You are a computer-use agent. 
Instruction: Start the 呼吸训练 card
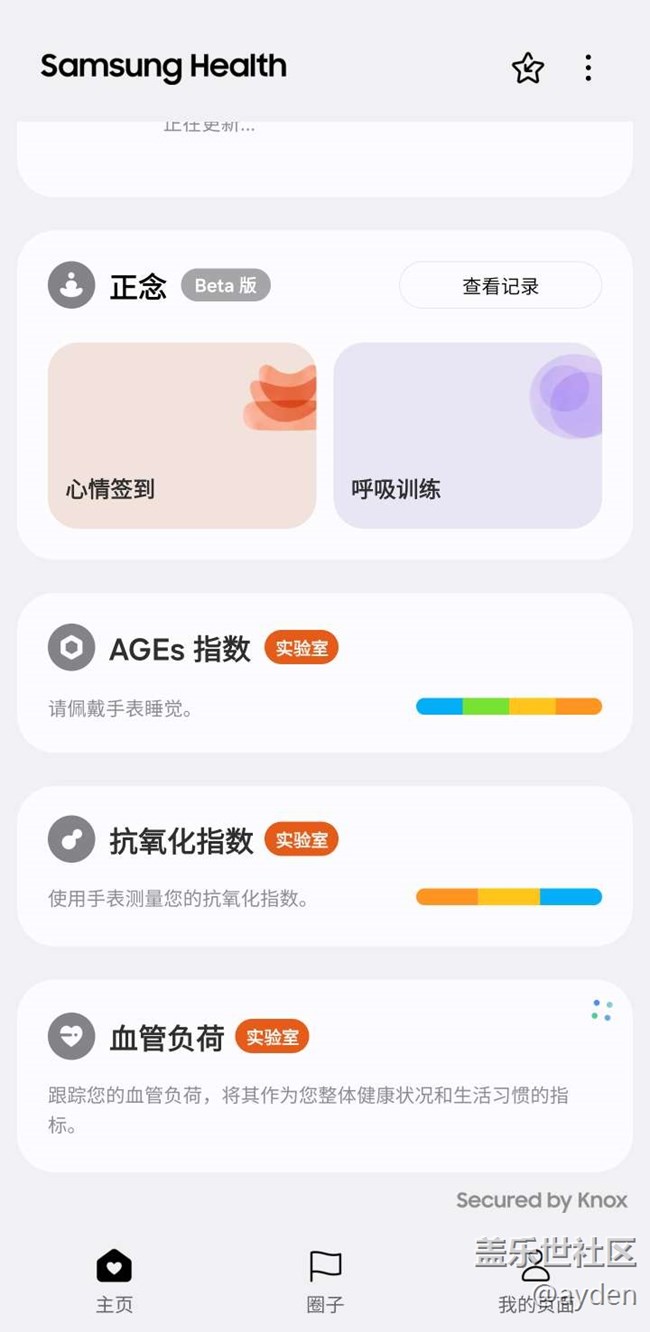[467, 435]
